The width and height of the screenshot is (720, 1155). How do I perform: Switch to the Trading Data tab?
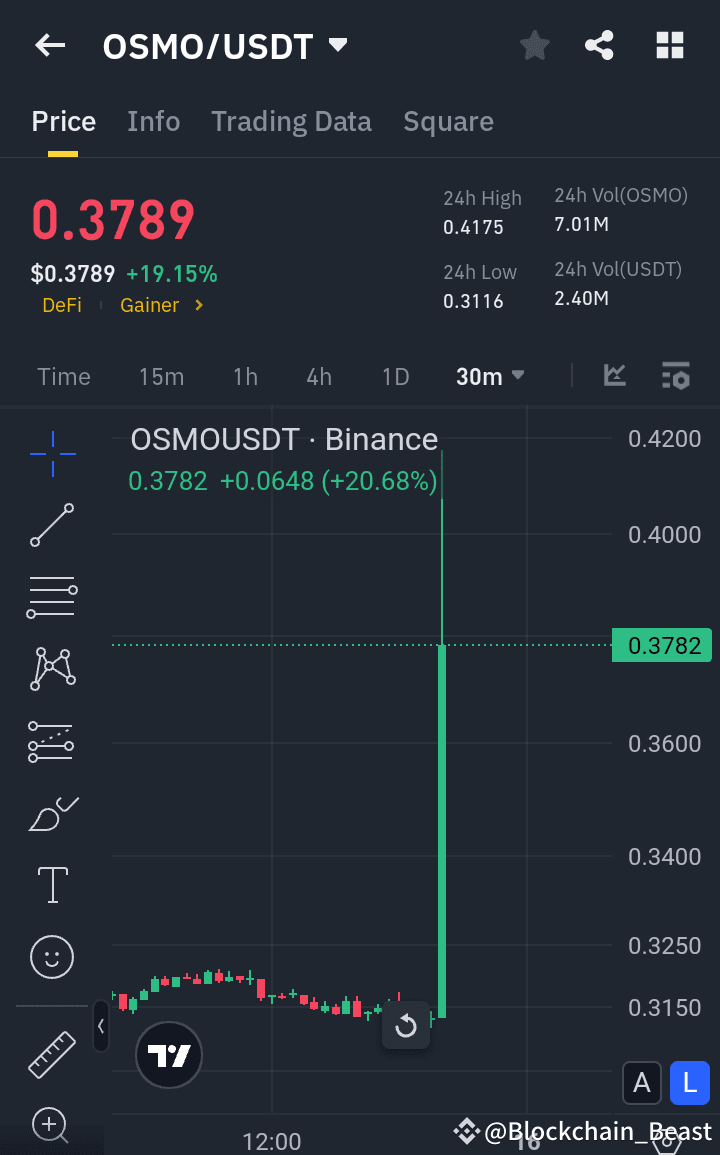click(x=291, y=121)
